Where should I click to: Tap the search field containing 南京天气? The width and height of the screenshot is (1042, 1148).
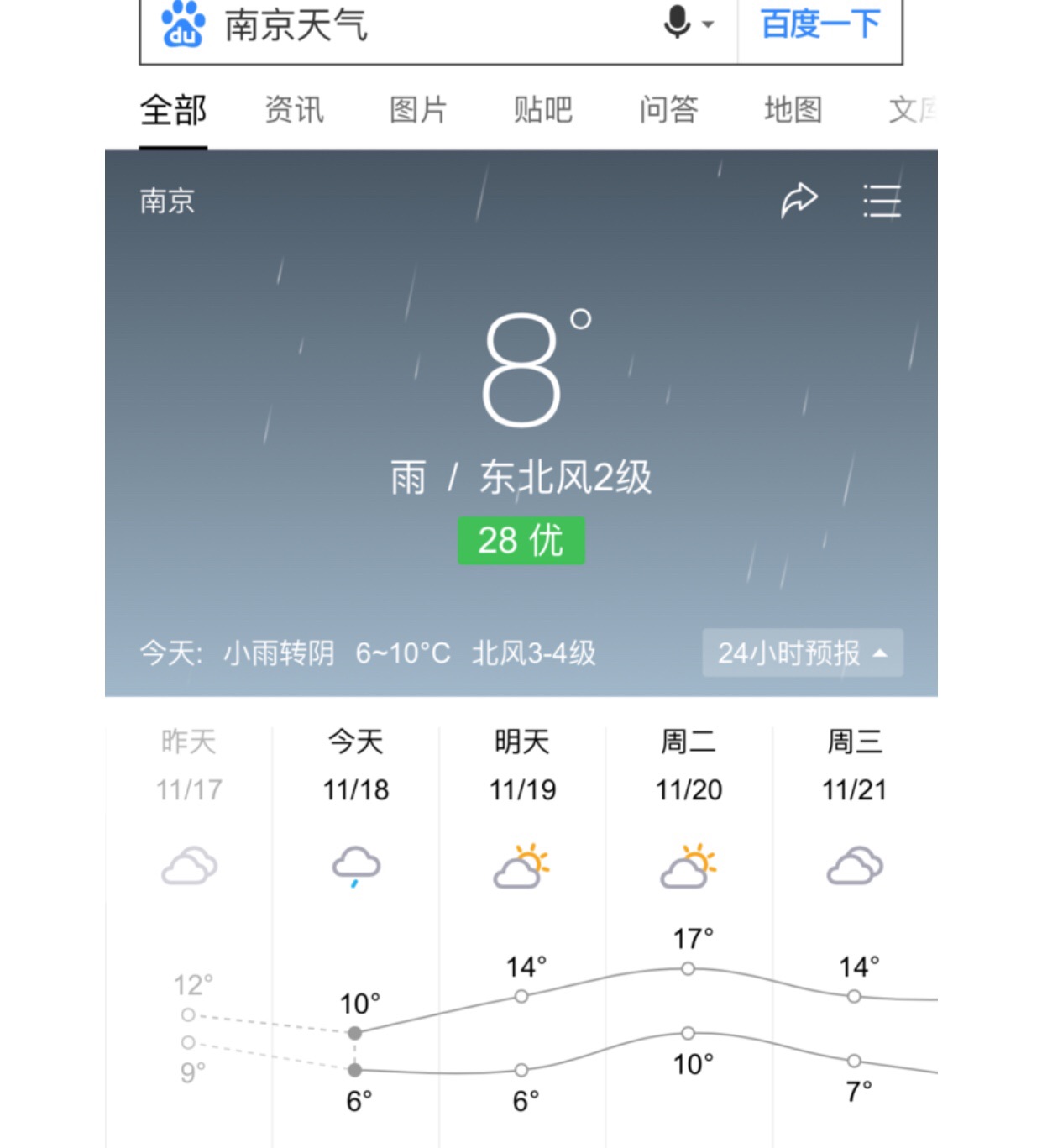coord(420,25)
